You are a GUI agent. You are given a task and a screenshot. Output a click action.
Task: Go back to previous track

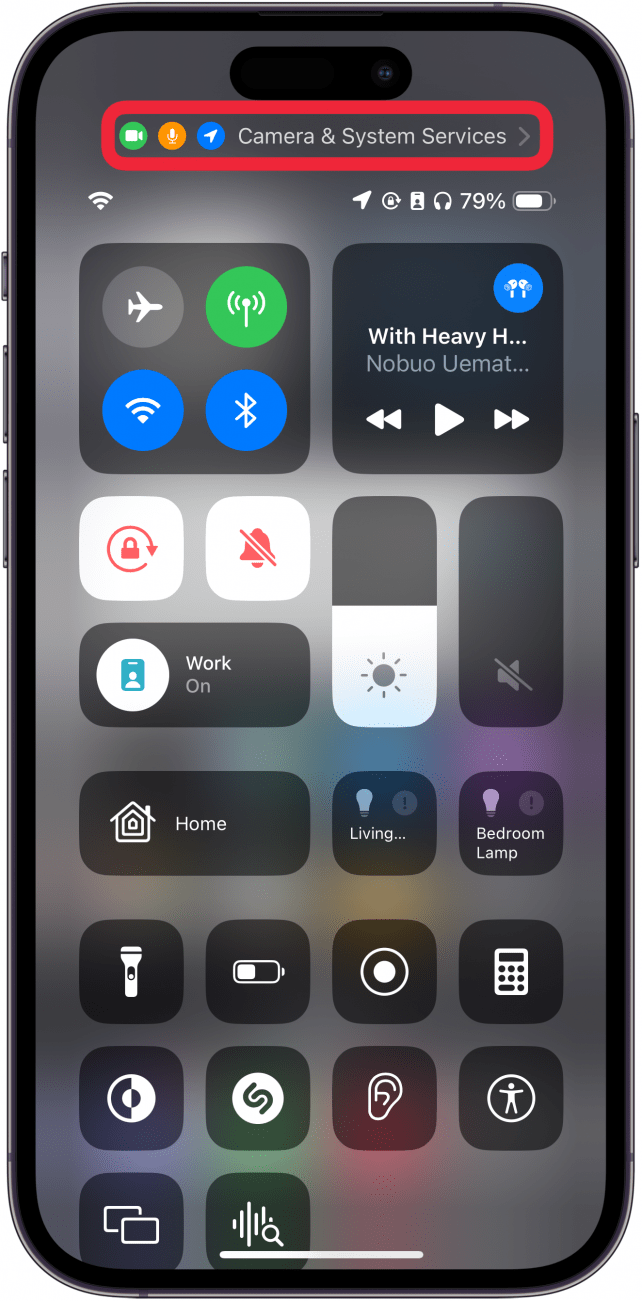(384, 420)
